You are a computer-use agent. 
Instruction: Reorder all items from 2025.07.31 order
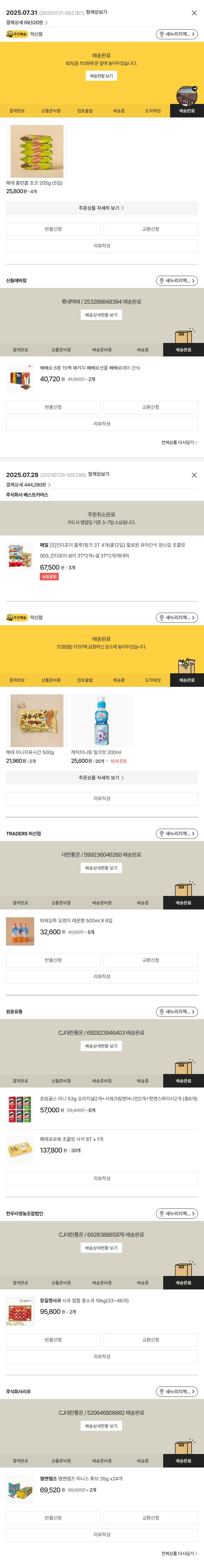point(179,442)
